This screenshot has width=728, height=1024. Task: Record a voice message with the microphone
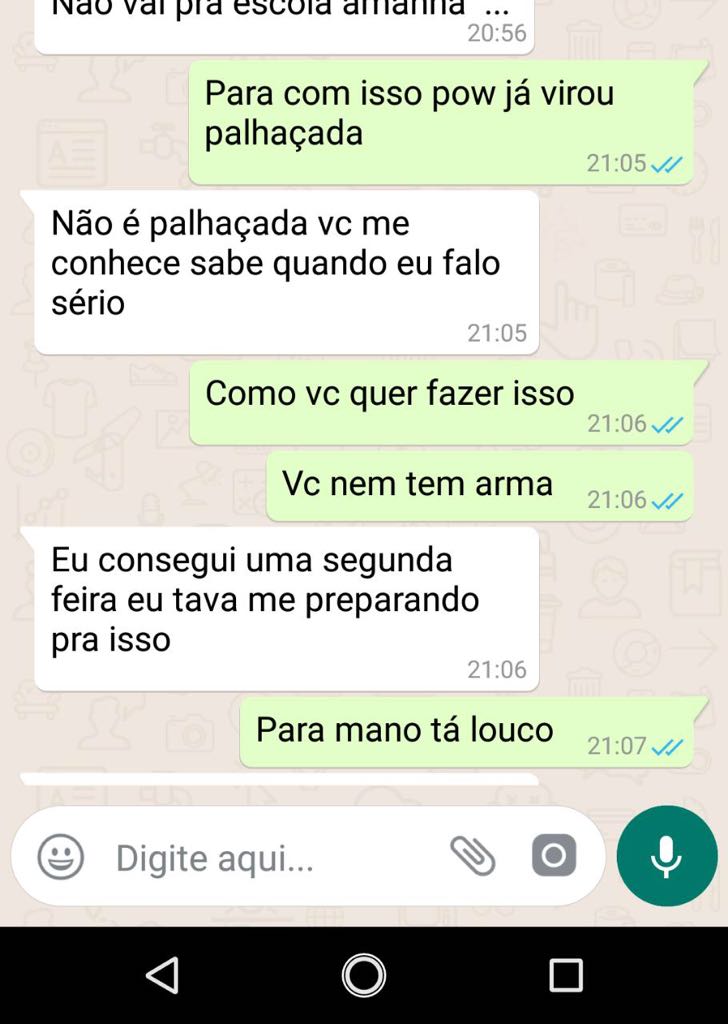666,856
